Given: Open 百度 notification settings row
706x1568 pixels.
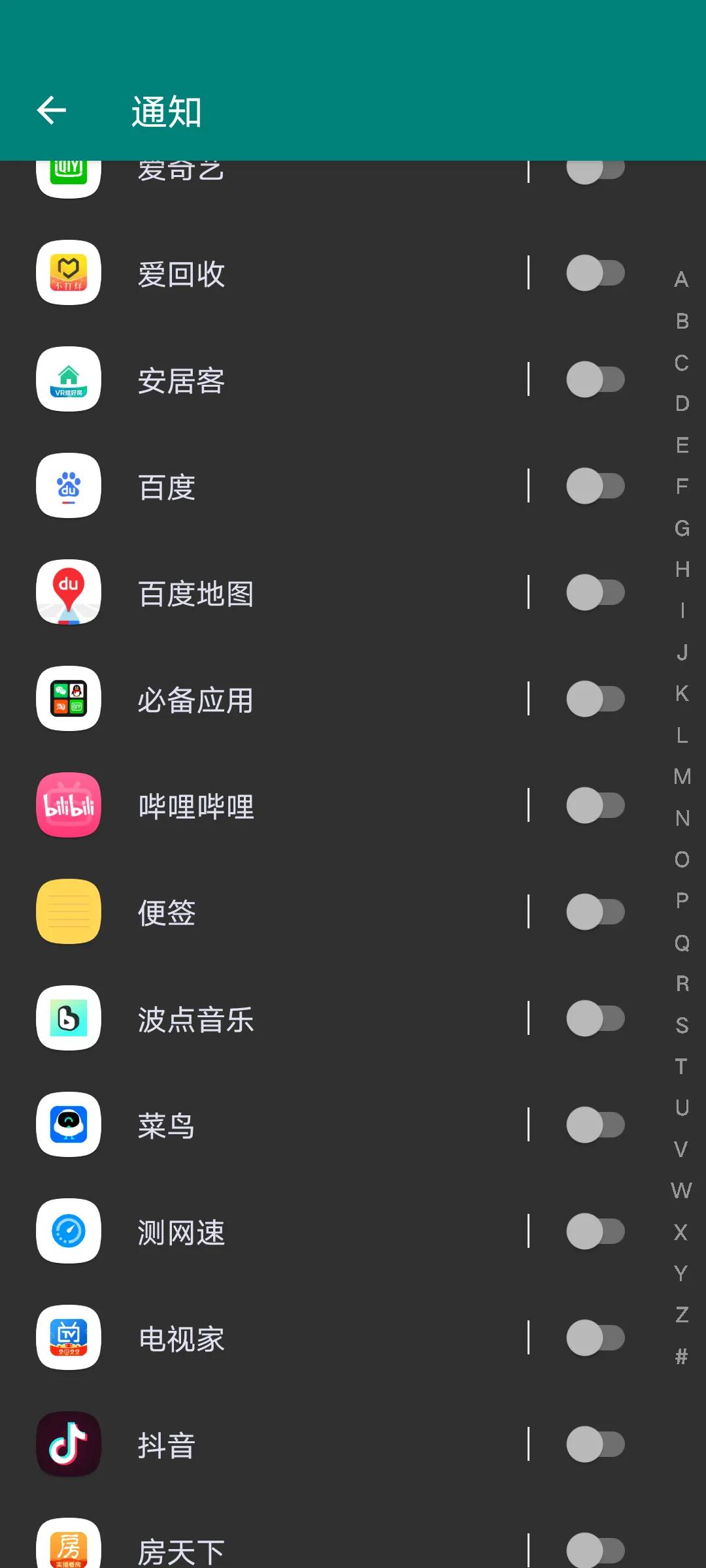Looking at the screenshot, I should pyautogui.click(x=261, y=487).
